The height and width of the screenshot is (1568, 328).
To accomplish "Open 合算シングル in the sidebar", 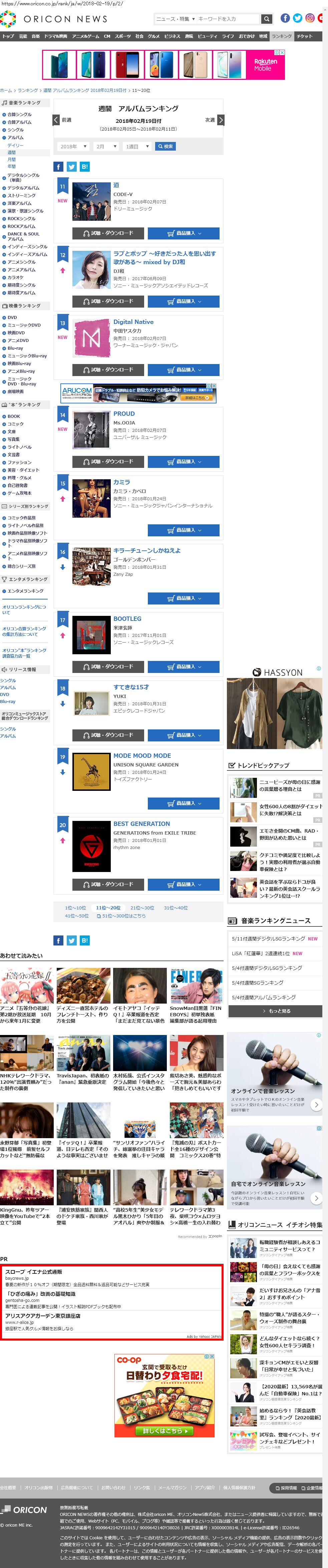I will [x=19, y=115].
